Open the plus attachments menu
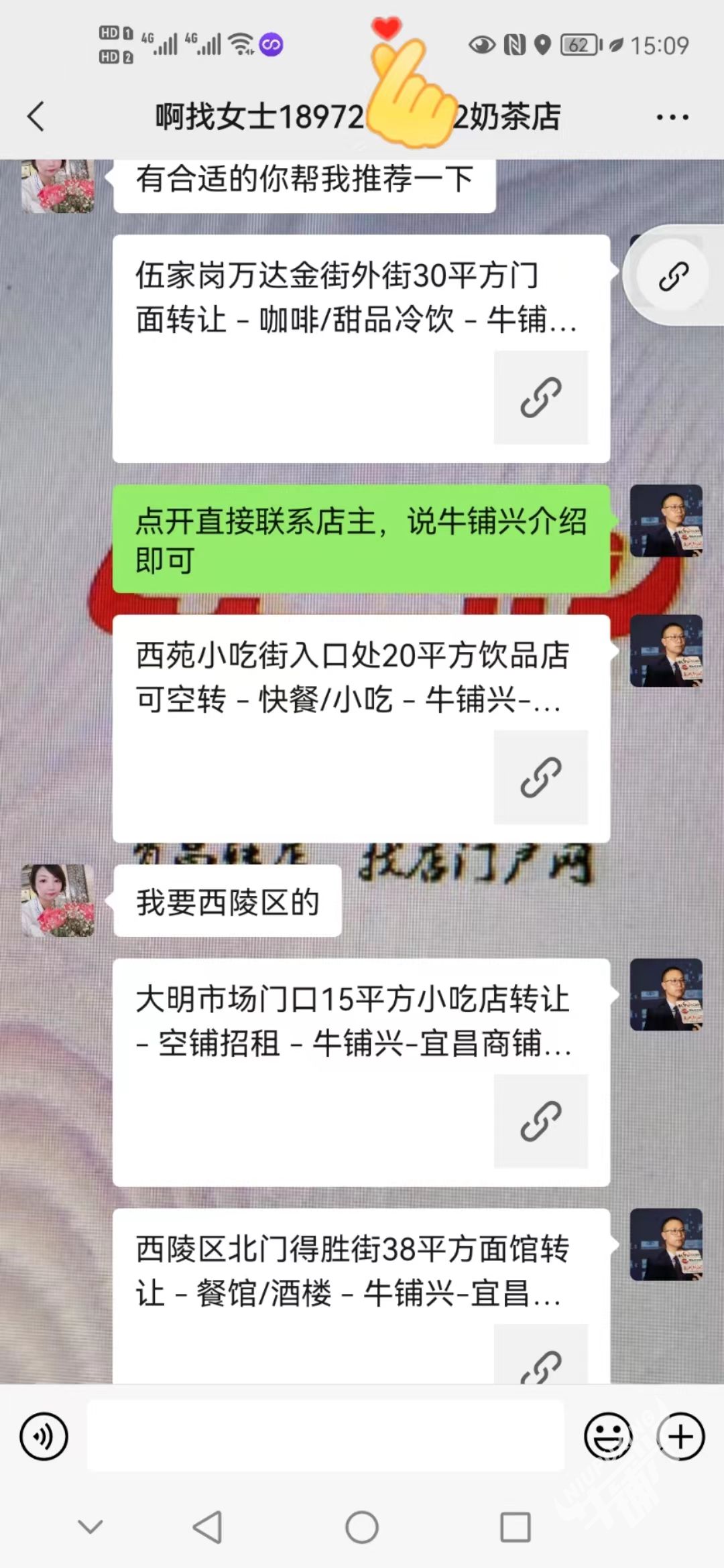The height and width of the screenshot is (1568, 724). (681, 1436)
